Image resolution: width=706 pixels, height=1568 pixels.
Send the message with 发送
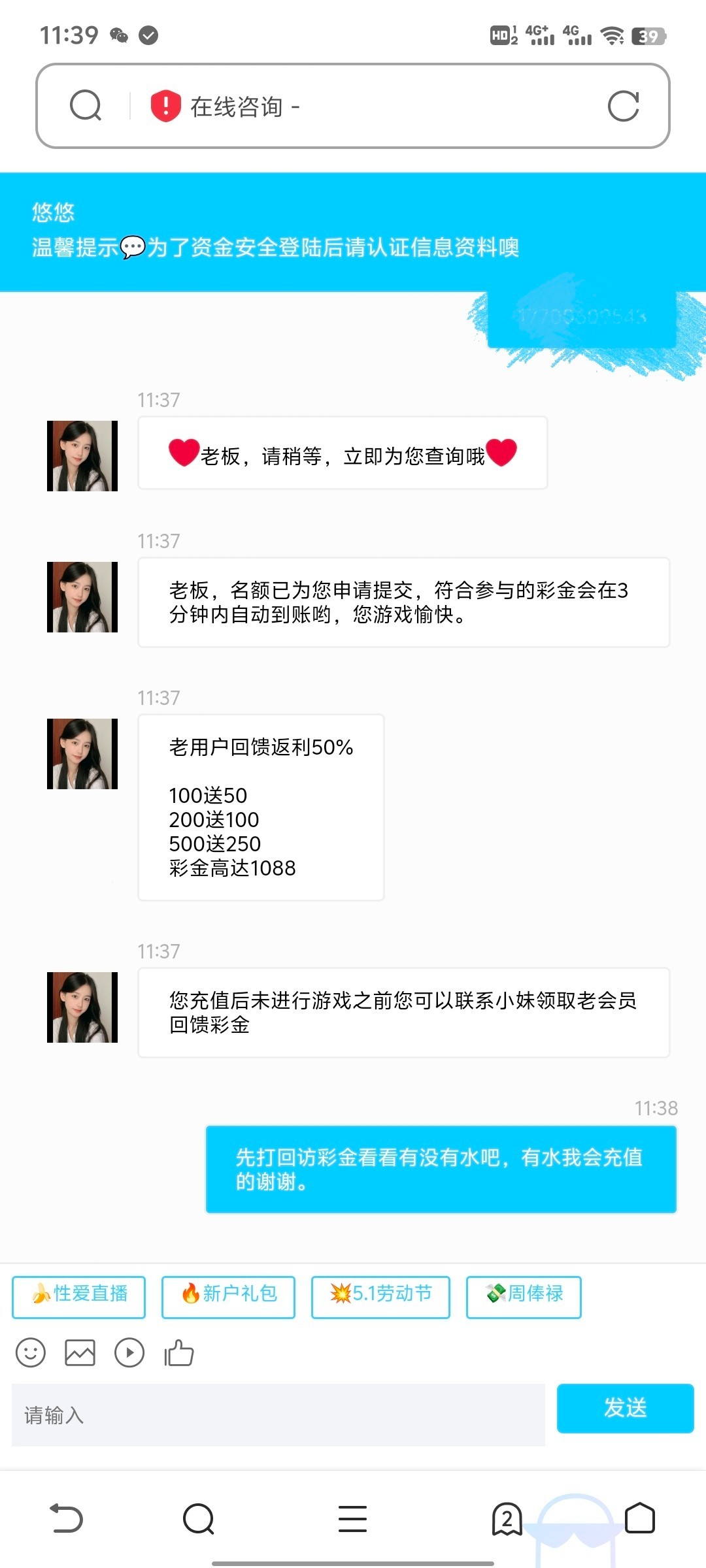(625, 1408)
